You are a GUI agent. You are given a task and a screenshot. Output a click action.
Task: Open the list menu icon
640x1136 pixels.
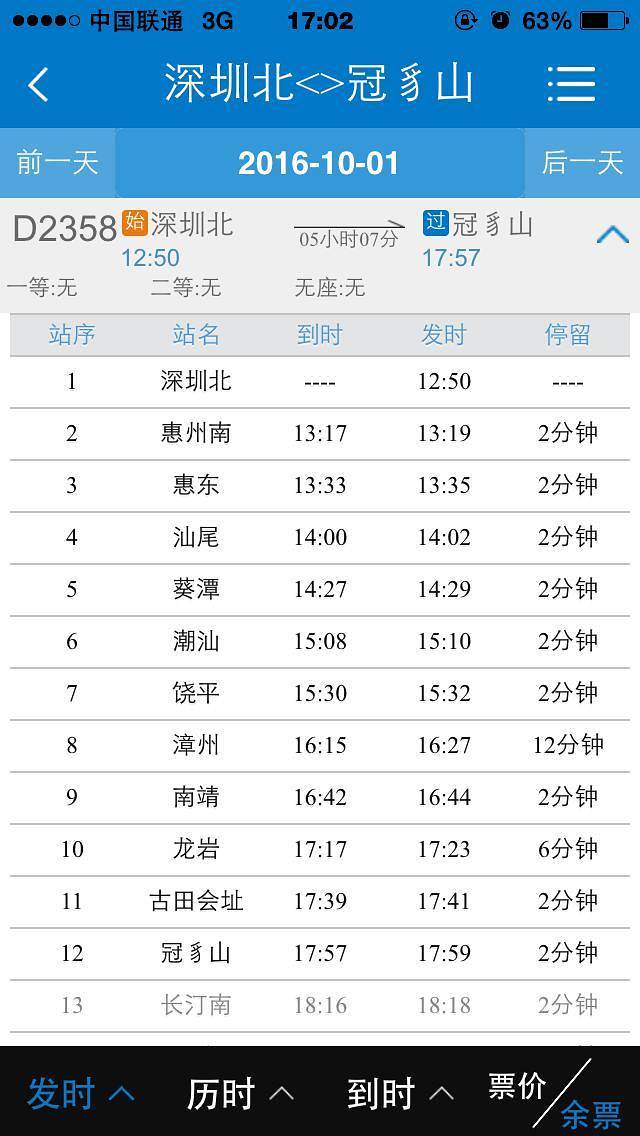tap(571, 84)
